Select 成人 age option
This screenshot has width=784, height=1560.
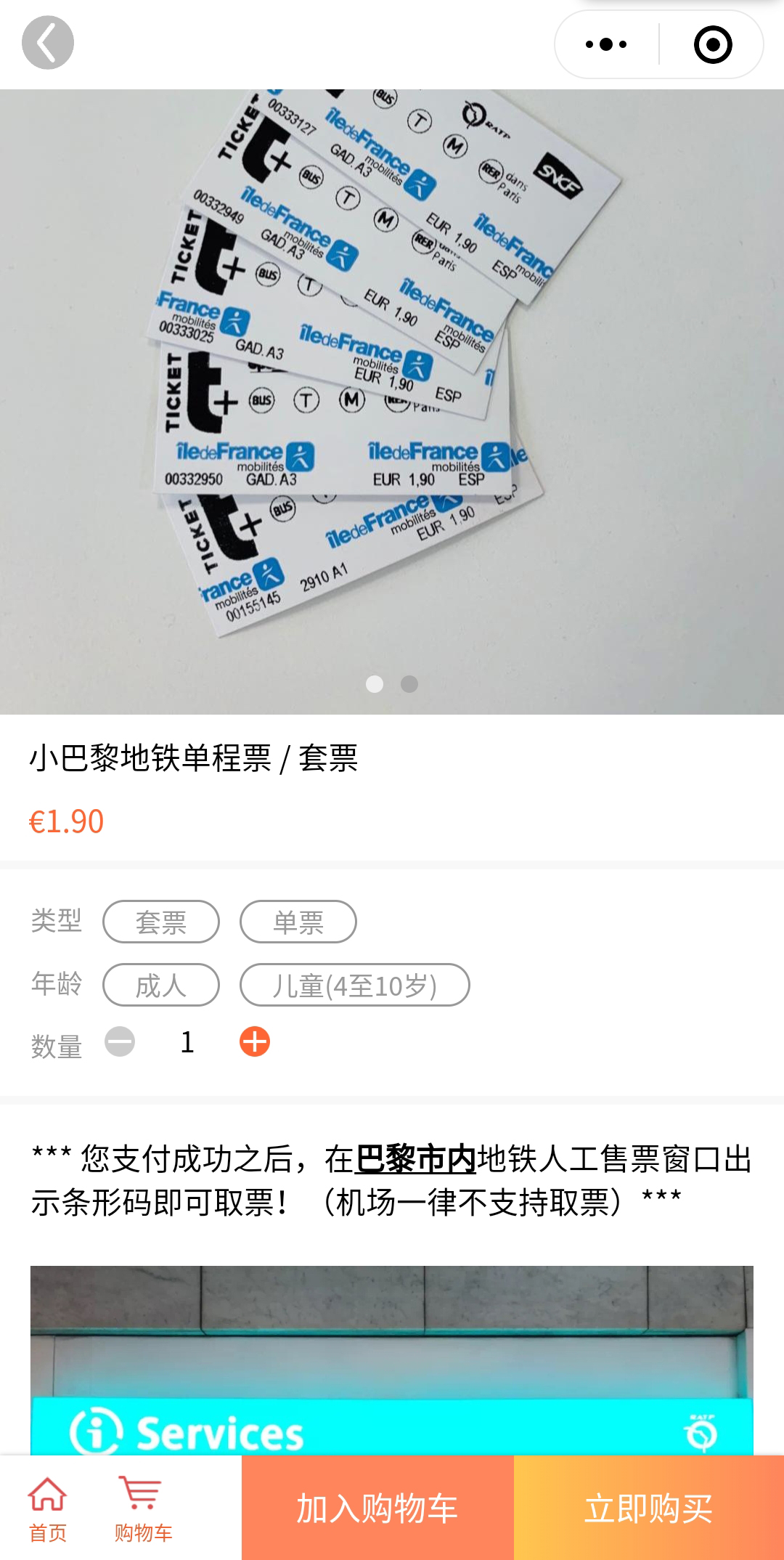(x=161, y=985)
